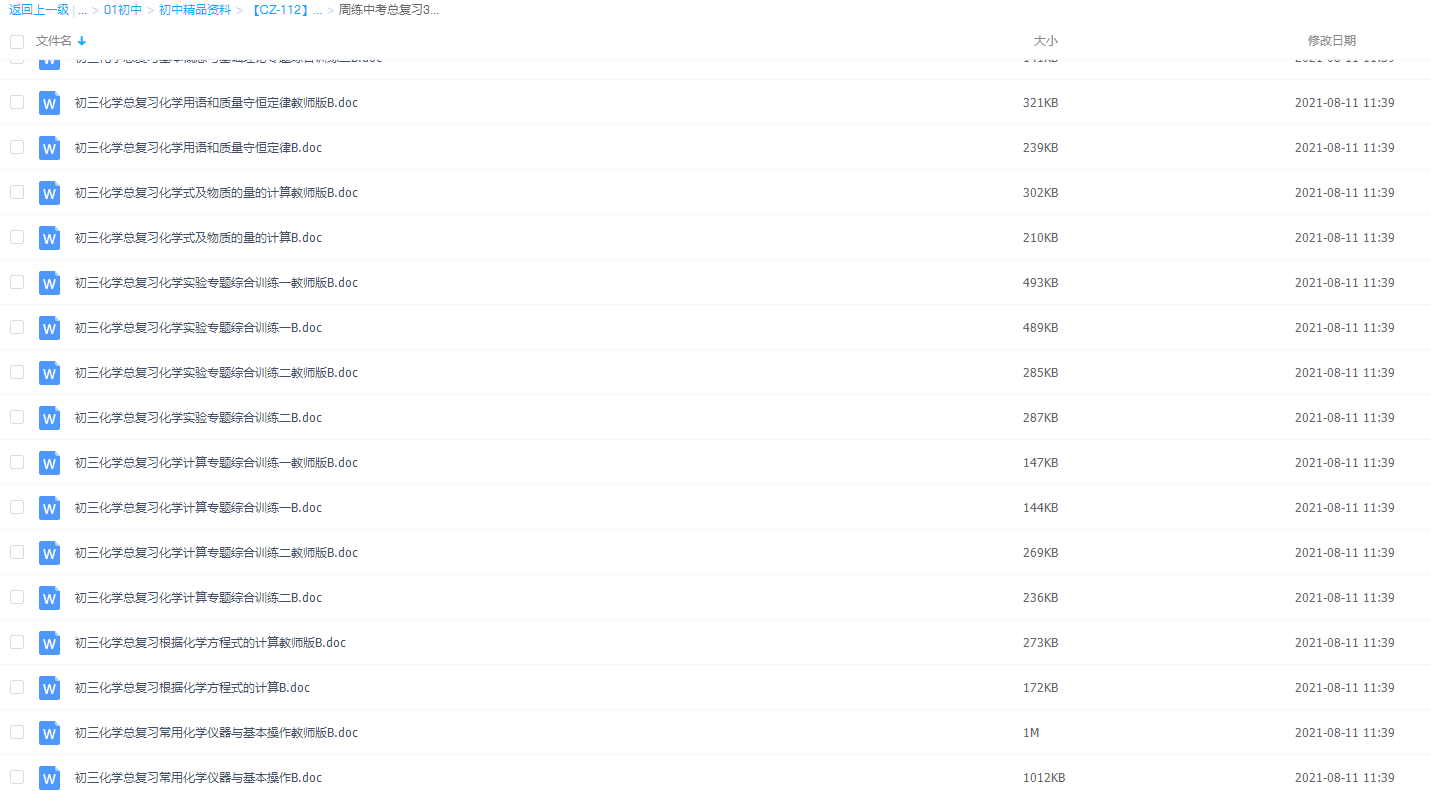The image size is (1431, 791).
Task: Sort files by 文件名 column
Action: pos(54,41)
